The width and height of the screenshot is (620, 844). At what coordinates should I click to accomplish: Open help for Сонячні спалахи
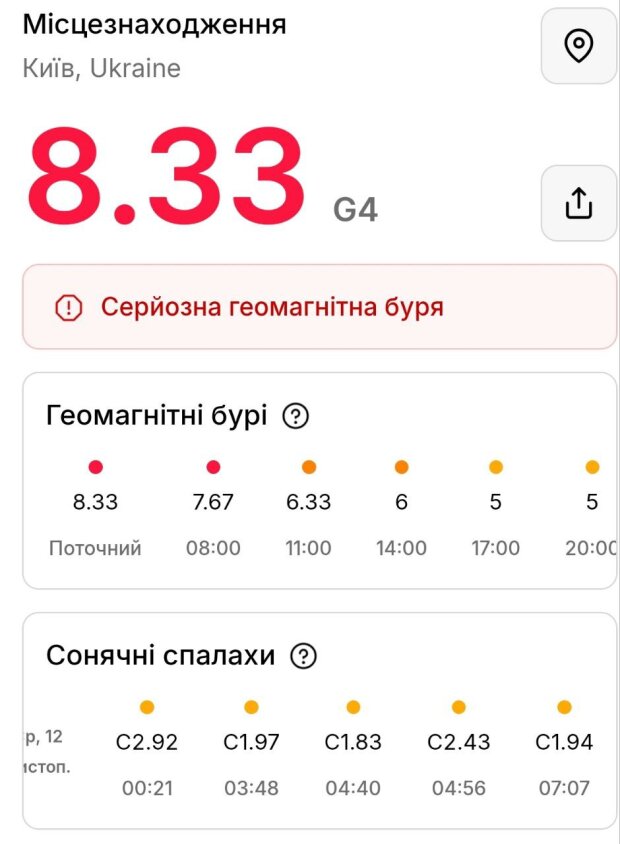pyautogui.click(x=303, y=656)
